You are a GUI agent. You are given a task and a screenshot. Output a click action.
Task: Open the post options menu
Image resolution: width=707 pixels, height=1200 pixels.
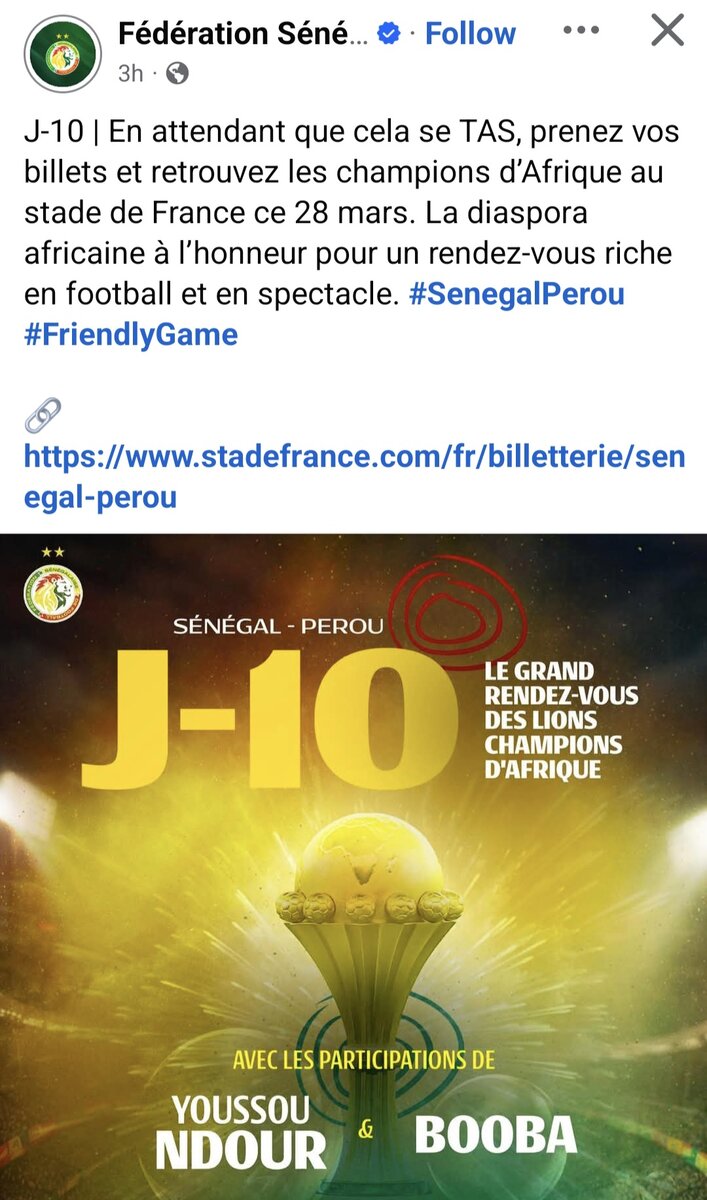point(581,31)
